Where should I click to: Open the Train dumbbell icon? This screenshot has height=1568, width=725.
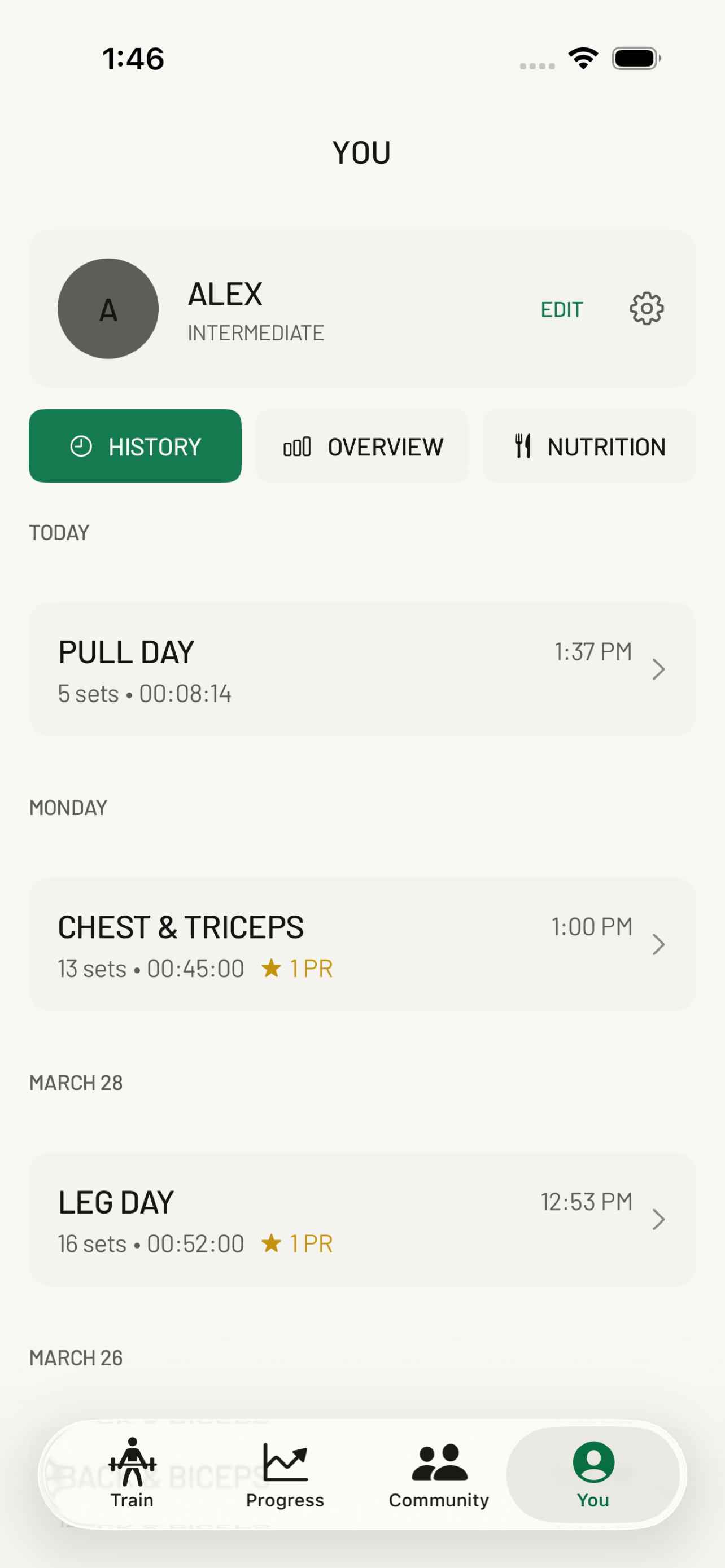[132, 1461]
